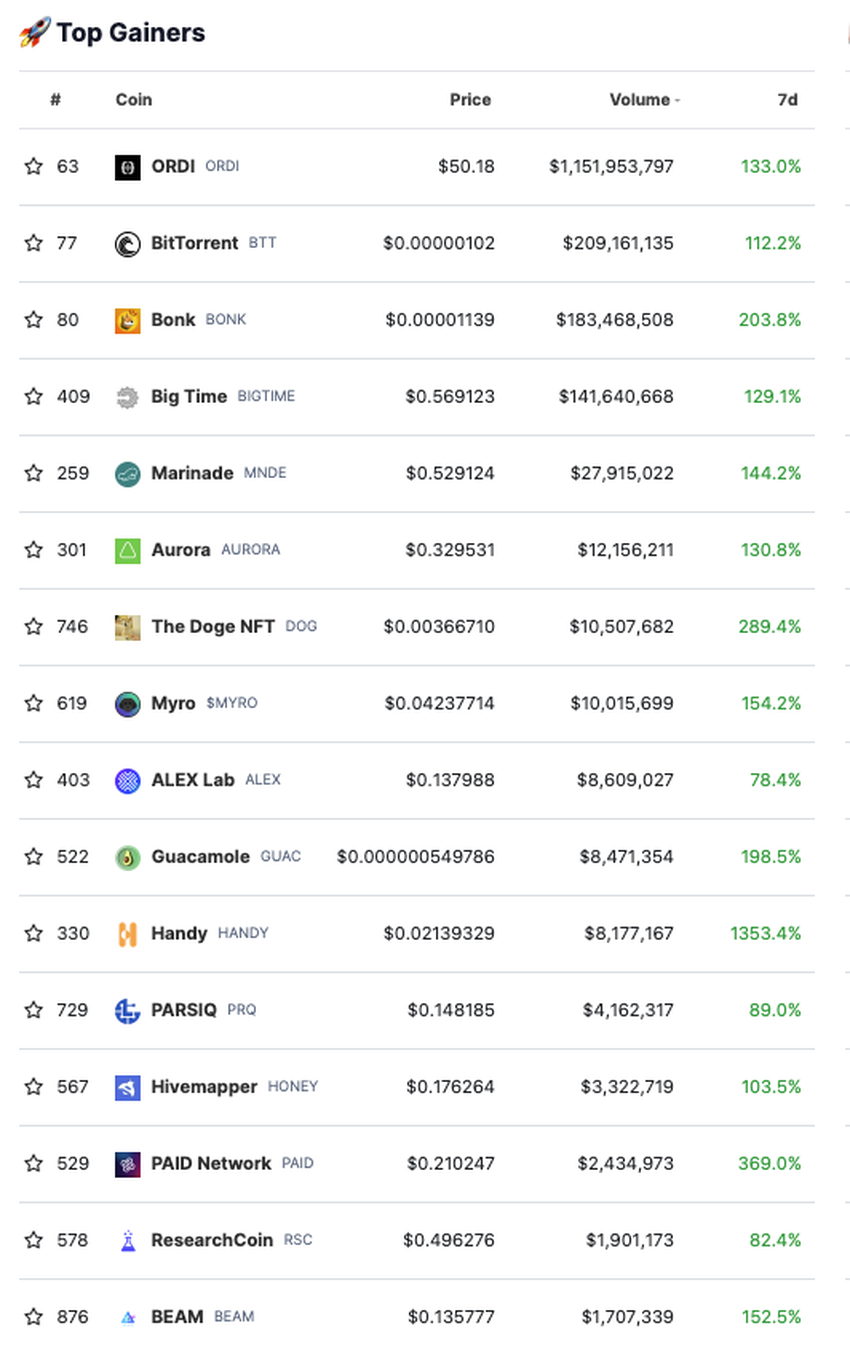Viewport: 850px width, 1355px height.
Task: Favorite the BEAM coin
Action: (x=34, y=1317)
